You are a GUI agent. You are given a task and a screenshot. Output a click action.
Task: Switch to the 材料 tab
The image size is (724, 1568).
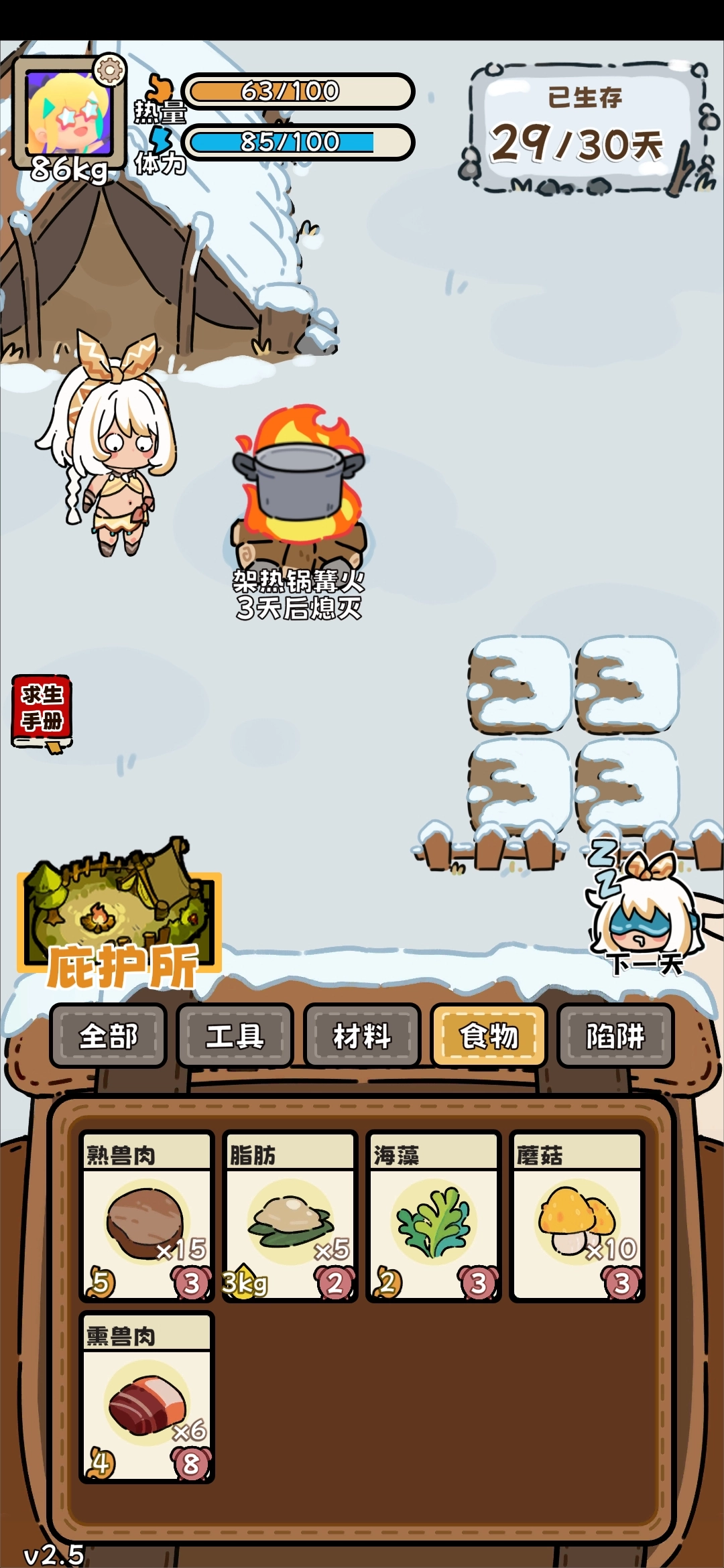pyautogui.click(x=362, y=1036)
